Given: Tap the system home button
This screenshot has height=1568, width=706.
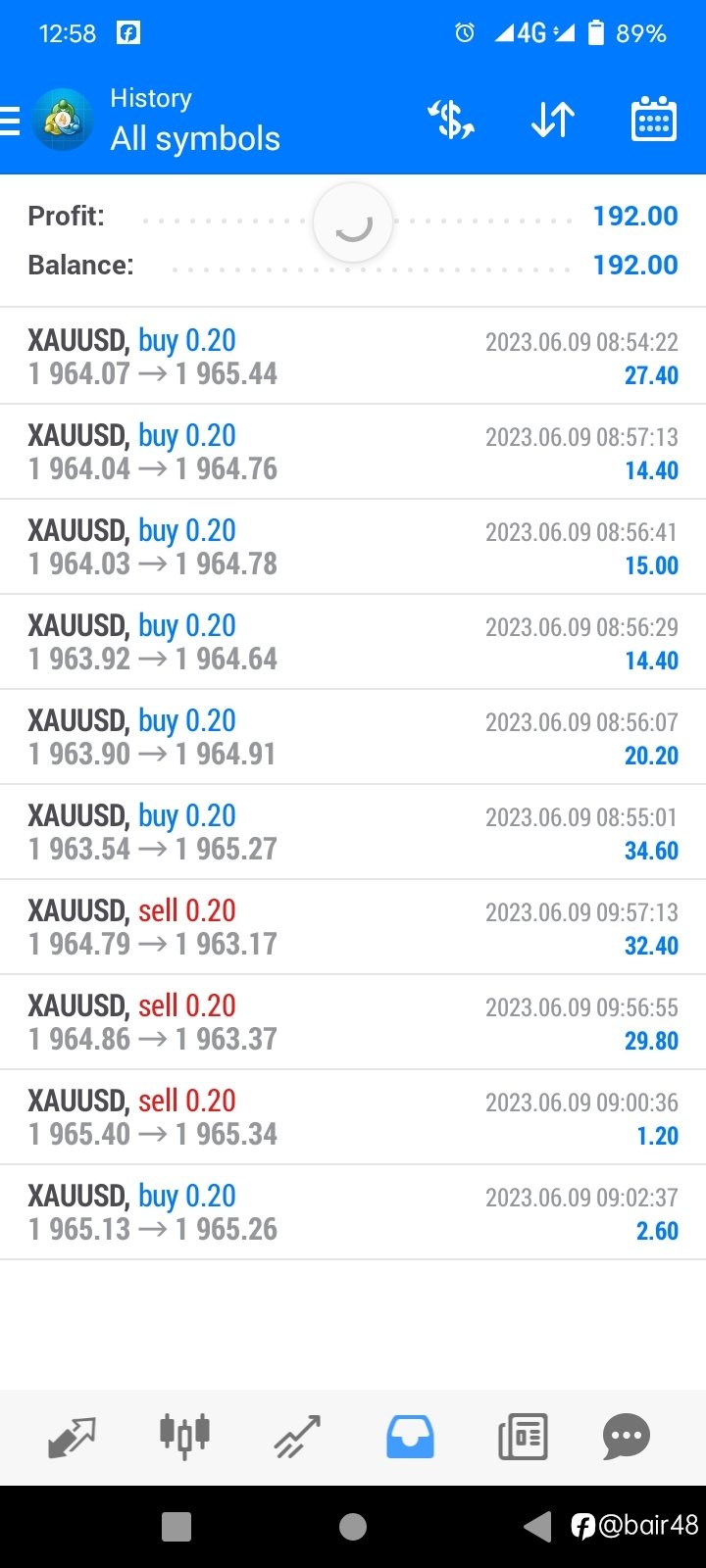Looking at the screenshot, I should (x=353, y=1526).
